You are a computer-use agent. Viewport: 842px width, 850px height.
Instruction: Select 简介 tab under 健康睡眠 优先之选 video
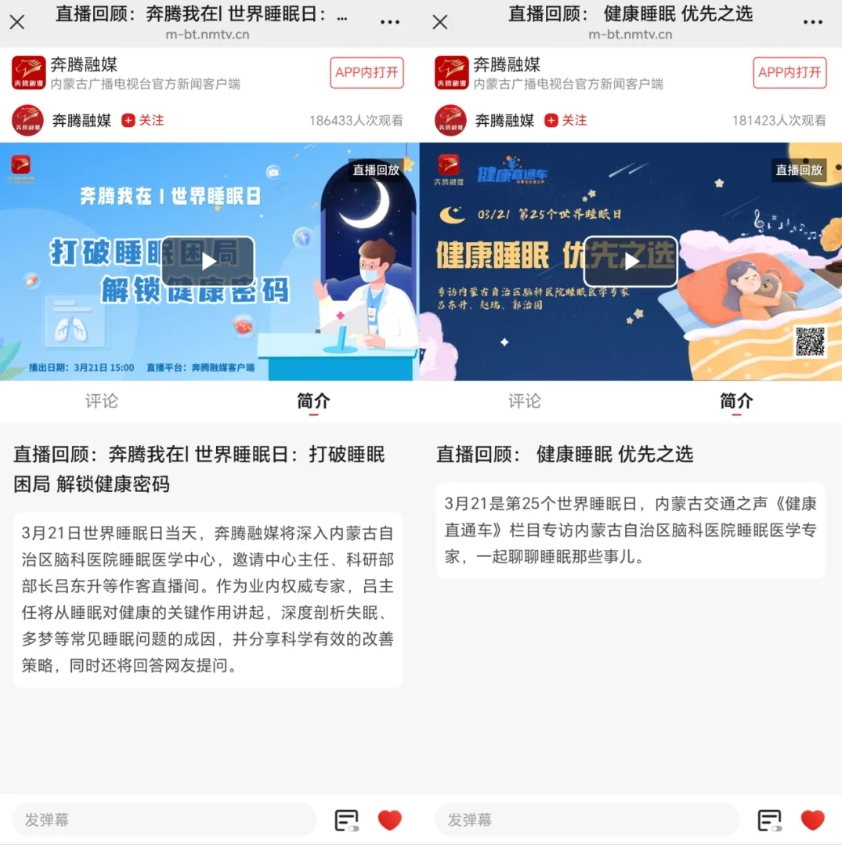tap(736, 401)
